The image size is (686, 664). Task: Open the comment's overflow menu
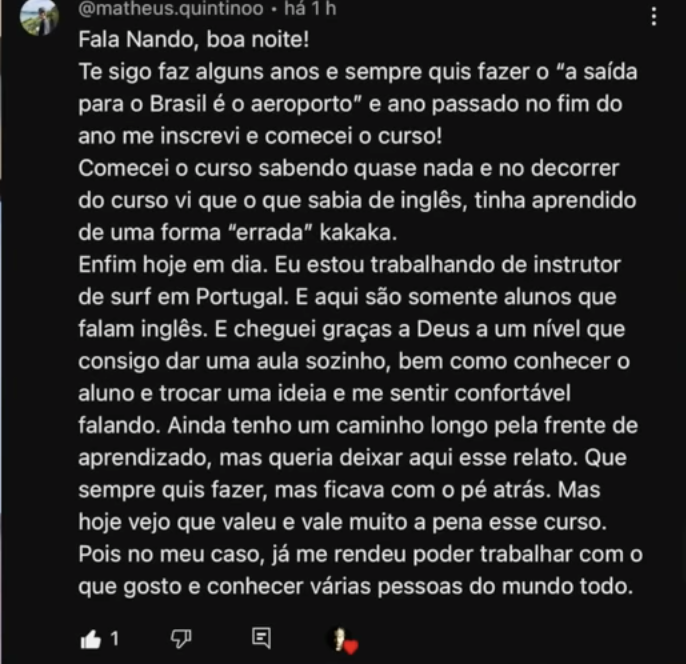pyautogui.click(x=654, y=17)
